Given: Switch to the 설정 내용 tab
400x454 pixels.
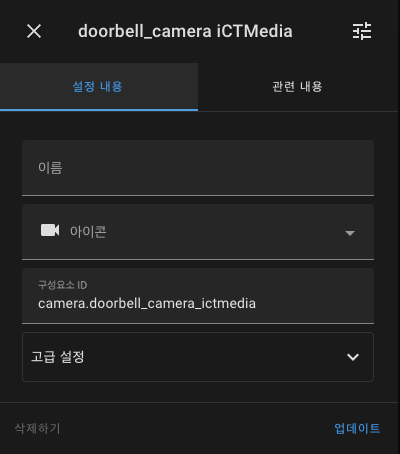Looking at the screenshot, I should point(98,87).
